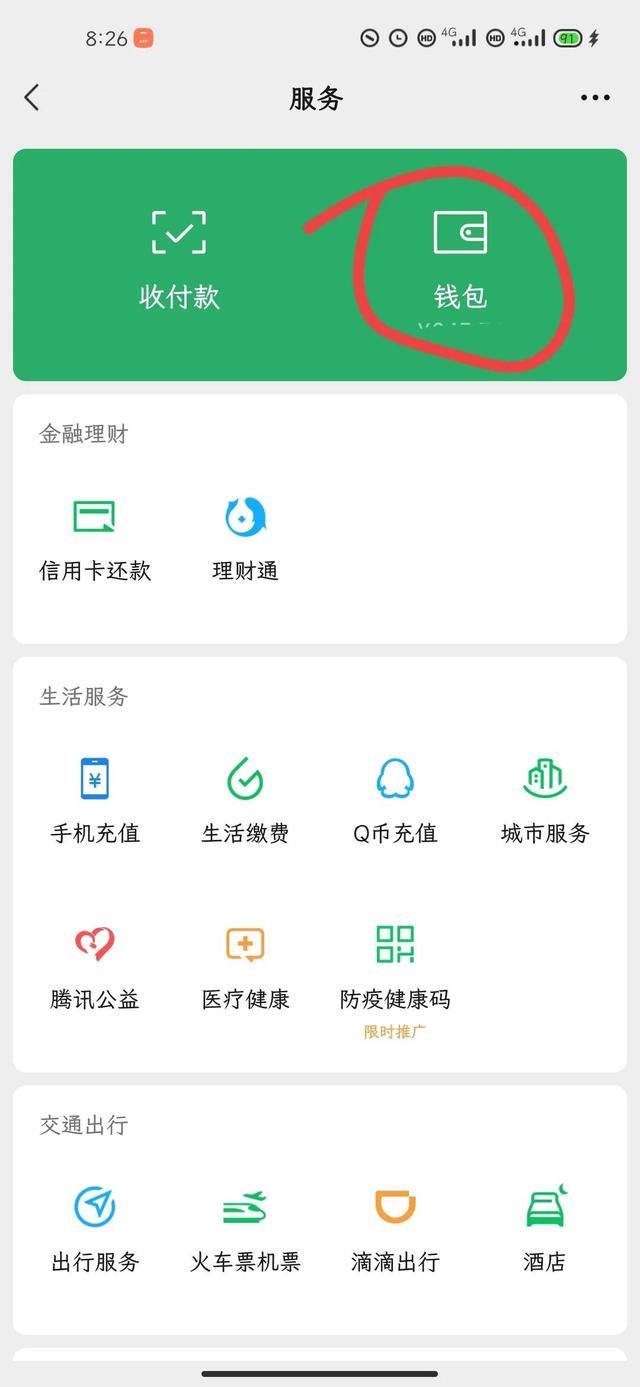Open 医疗健康 medical health

click(x=245, y=968)
